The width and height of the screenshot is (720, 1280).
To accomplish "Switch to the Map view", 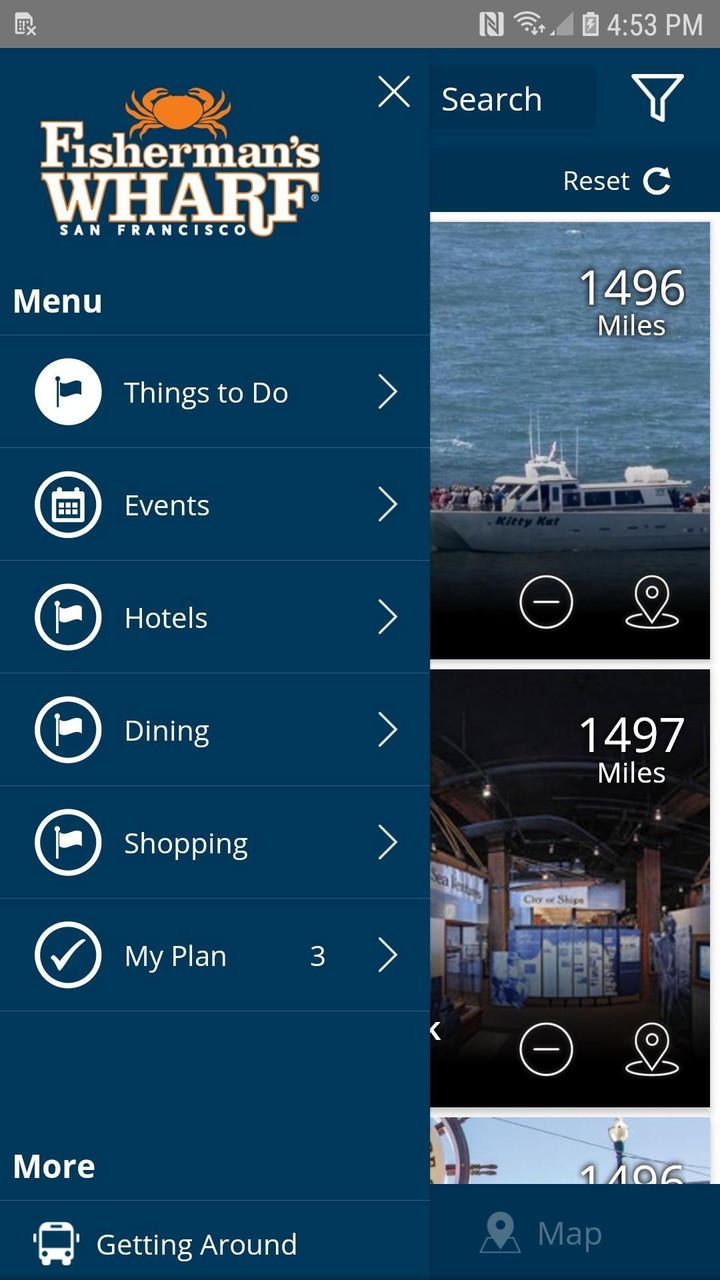I will [545, 1234].
